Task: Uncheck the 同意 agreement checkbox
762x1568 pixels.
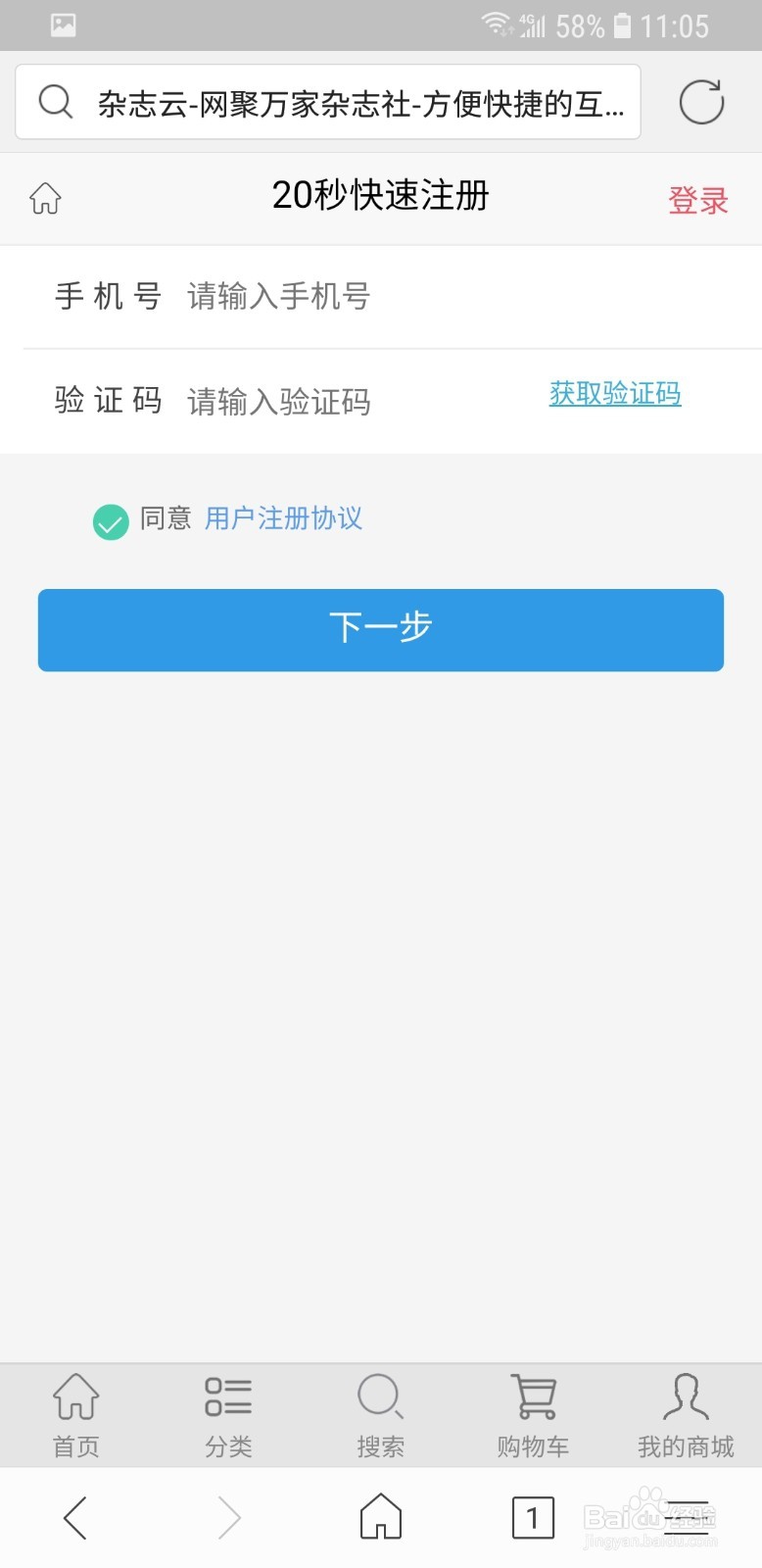Action: click(x=111, y=521)
